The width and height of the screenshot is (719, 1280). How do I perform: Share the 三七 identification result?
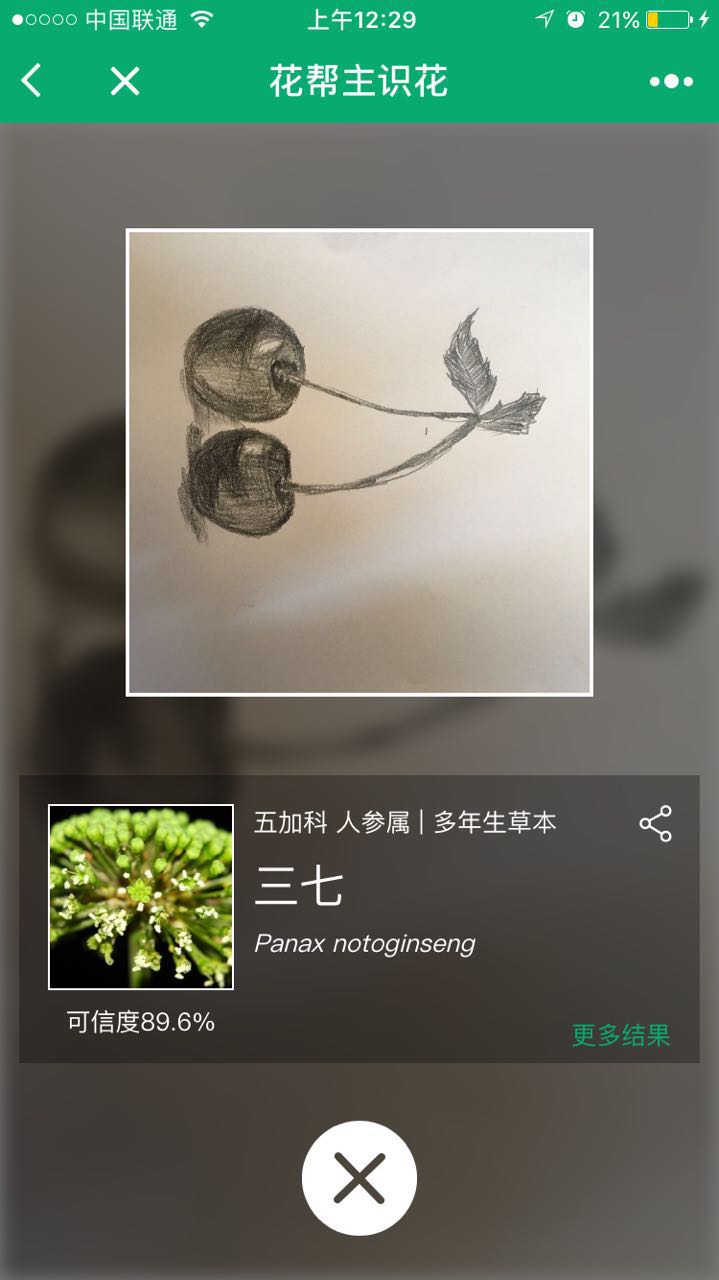pos(655,824)
